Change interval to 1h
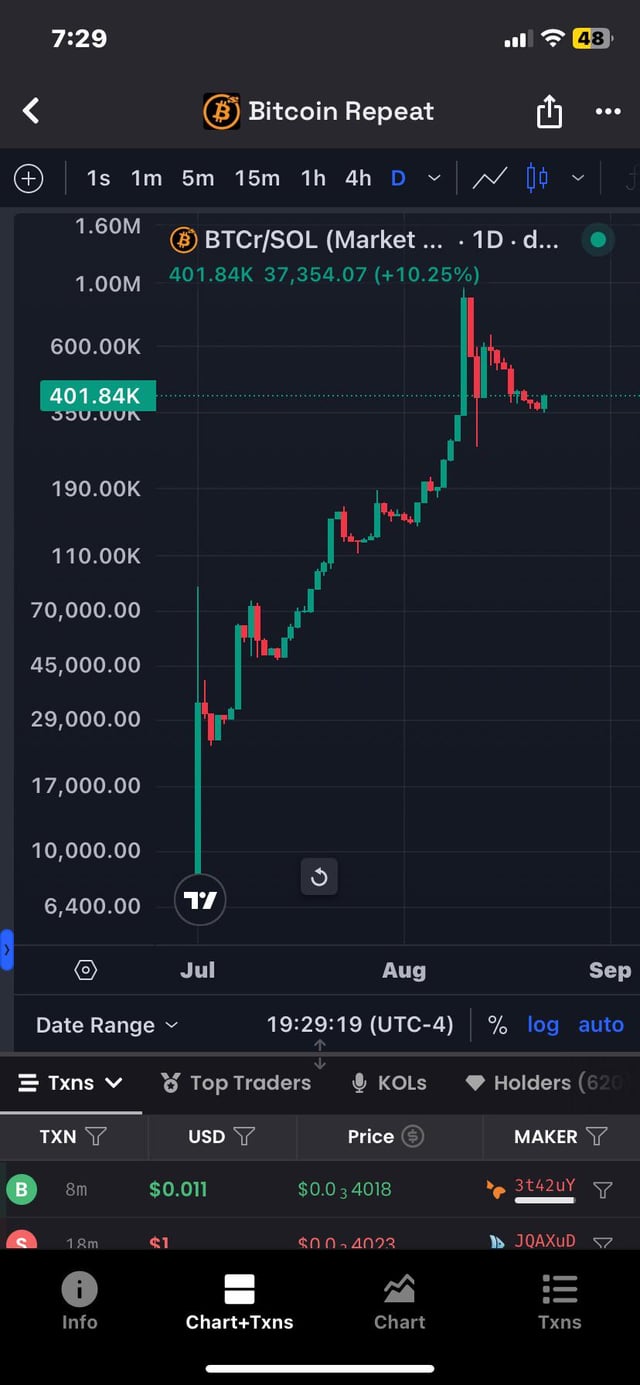Screen dimensions: 640x1385 pyautogui.click(x=313, y=179)
